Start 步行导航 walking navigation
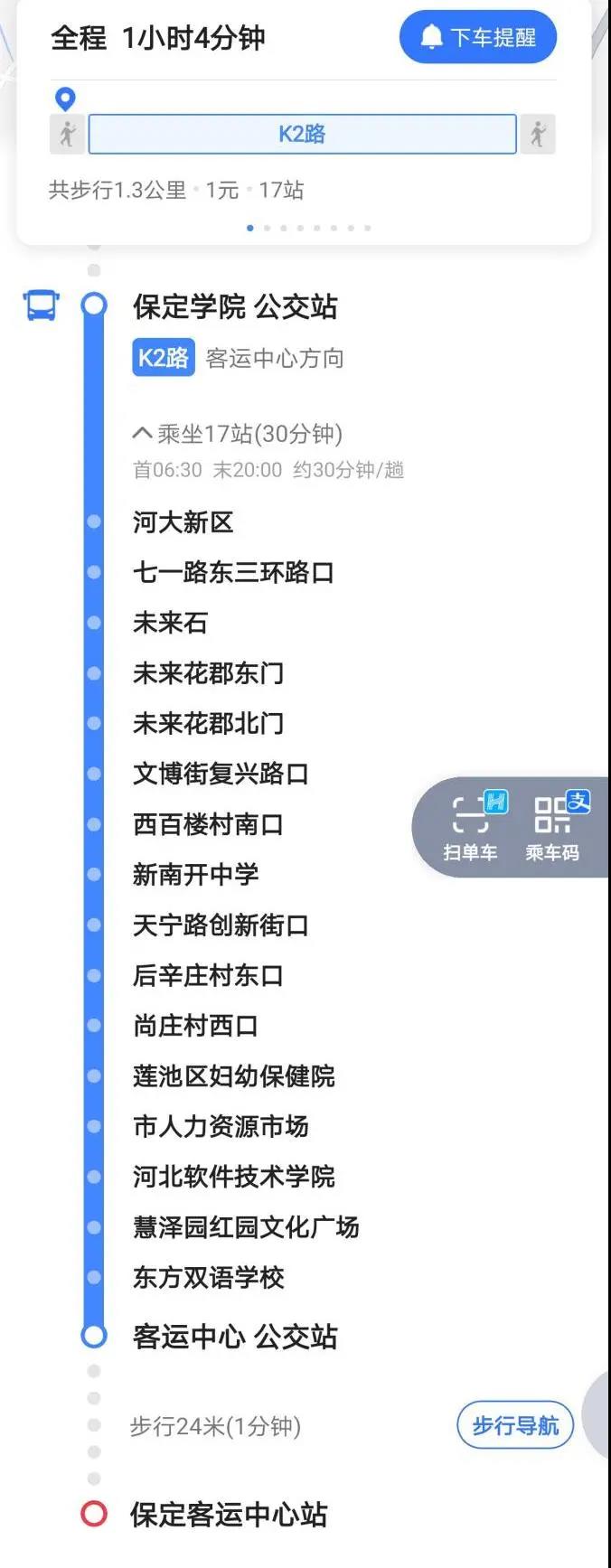The width and height of the screenshot is (611, 1568). coord(515,1425)
